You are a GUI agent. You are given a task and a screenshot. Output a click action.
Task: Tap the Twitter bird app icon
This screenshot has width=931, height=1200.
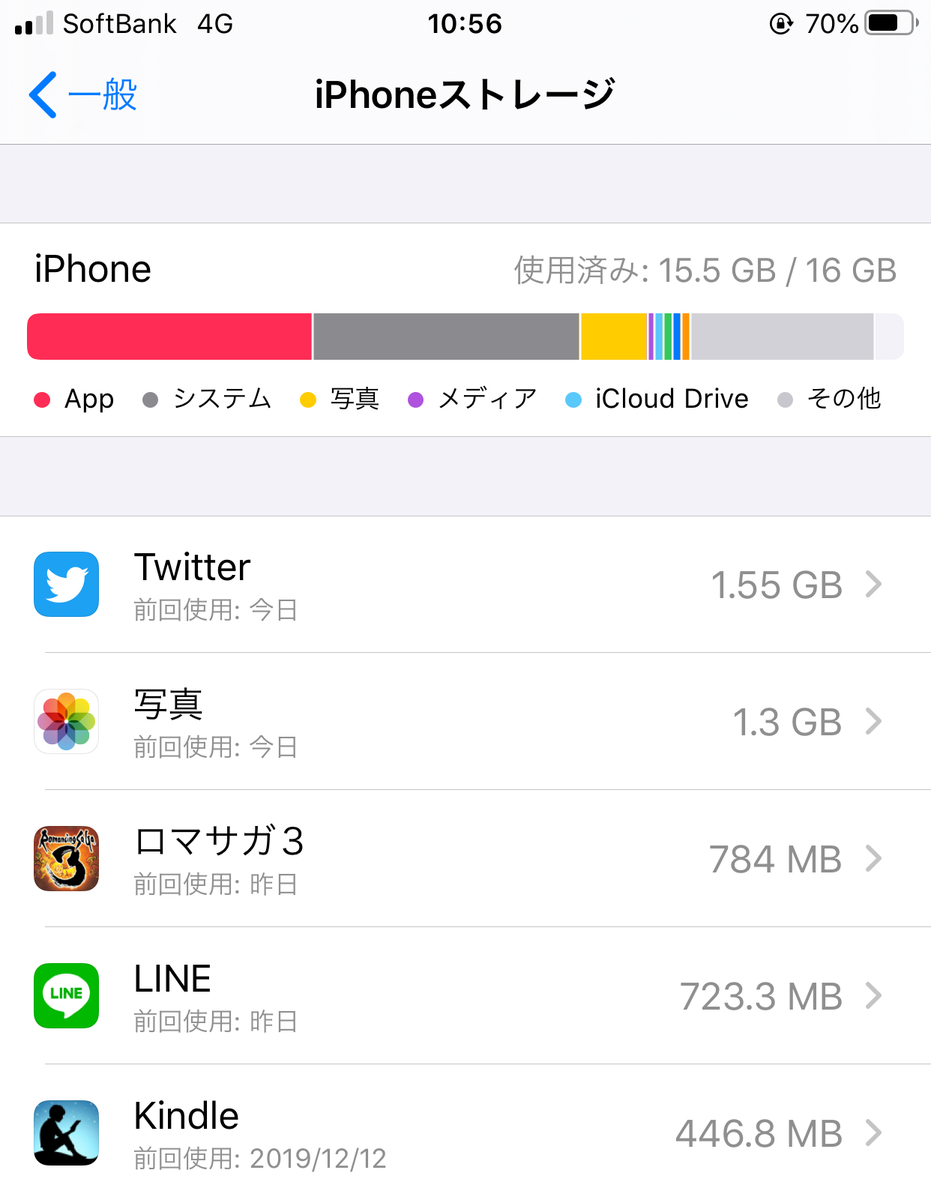click(66, 584)
